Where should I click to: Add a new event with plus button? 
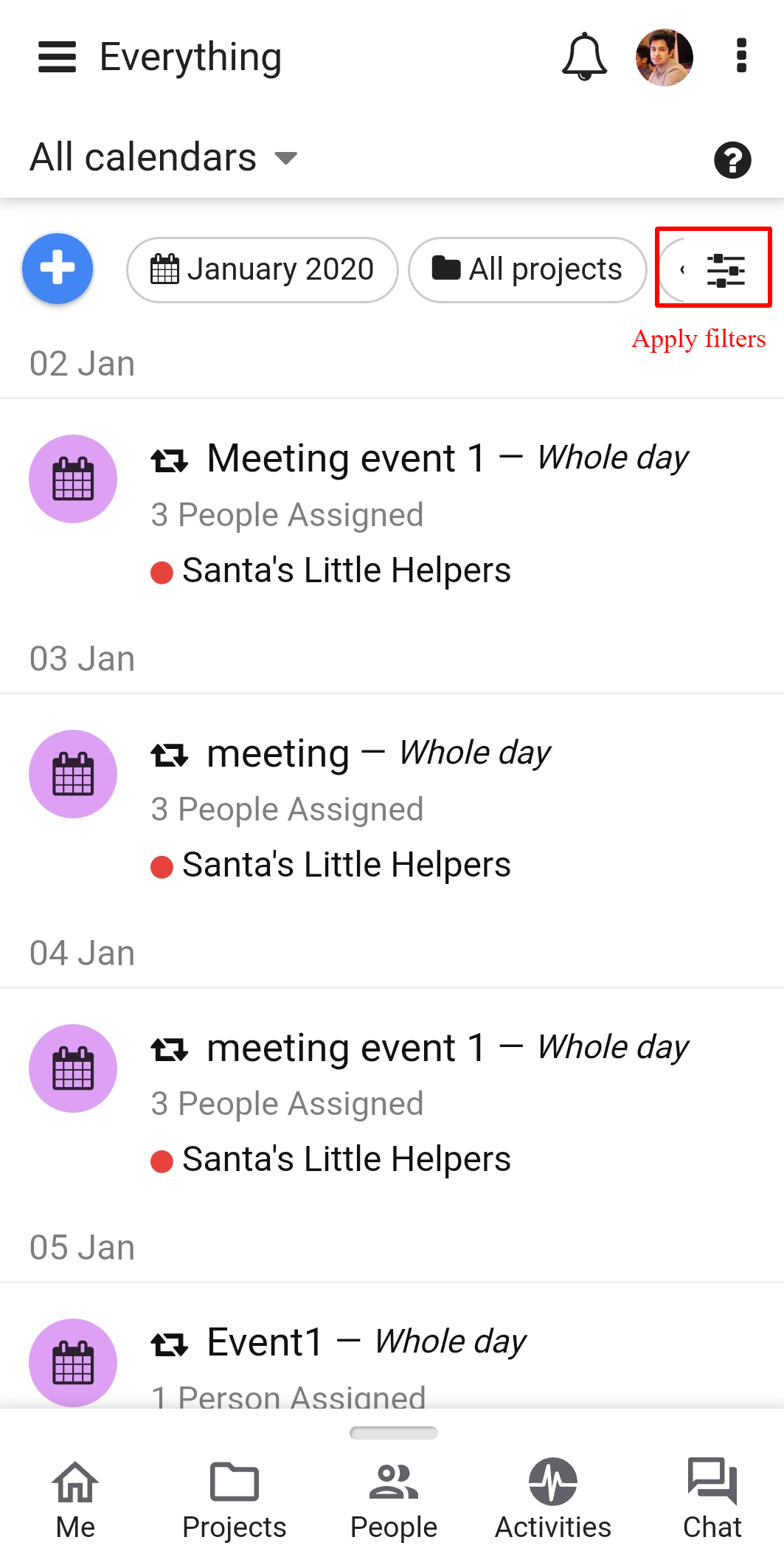tap(58, 269)
